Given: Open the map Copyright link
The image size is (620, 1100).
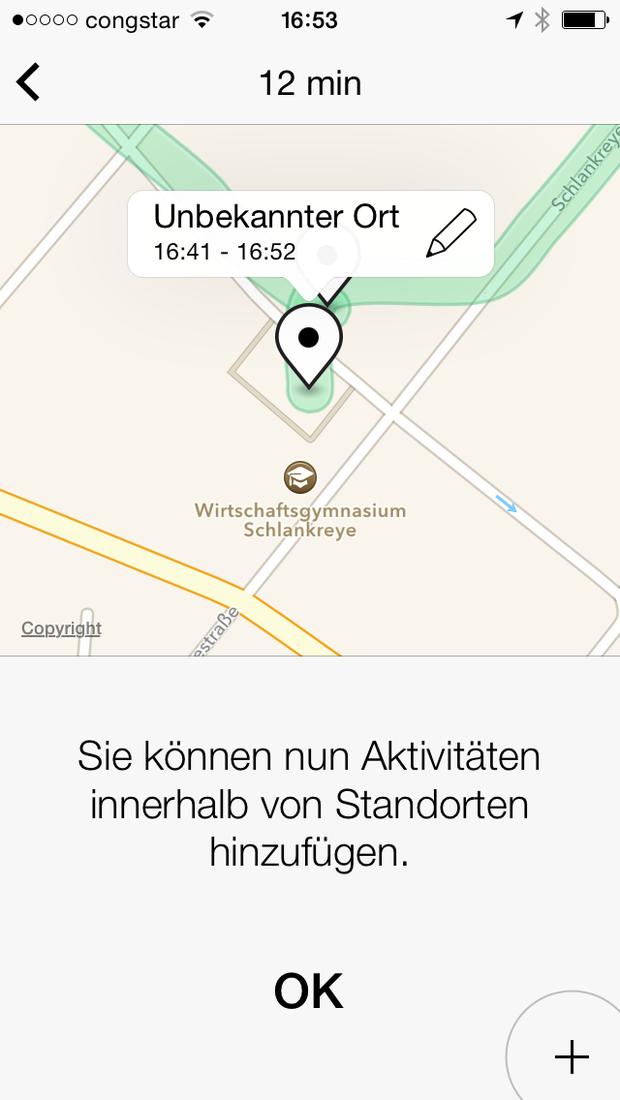Looking at the screenshot, I should (61, 628).
